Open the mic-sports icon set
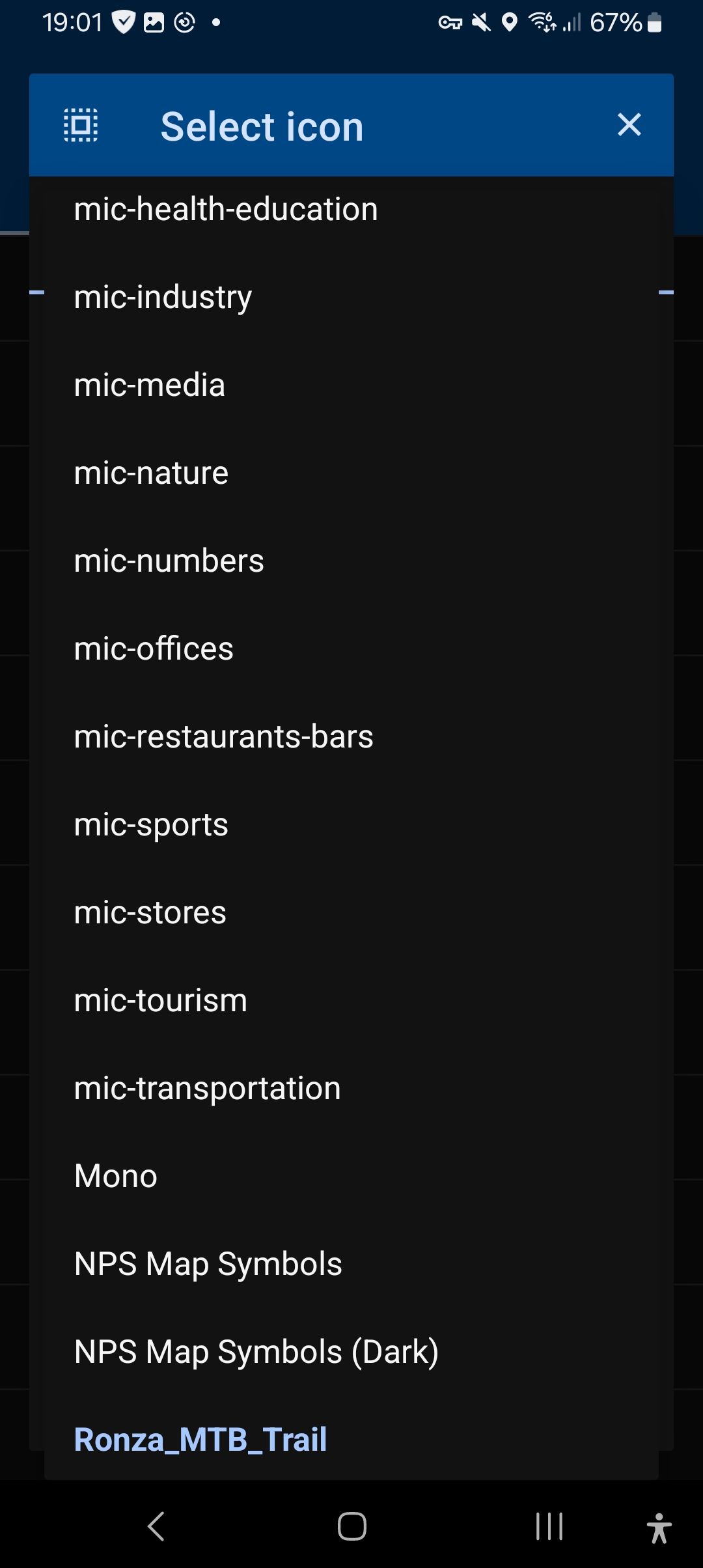This screenshot has width=703, height=1568. tap(151, 825)
